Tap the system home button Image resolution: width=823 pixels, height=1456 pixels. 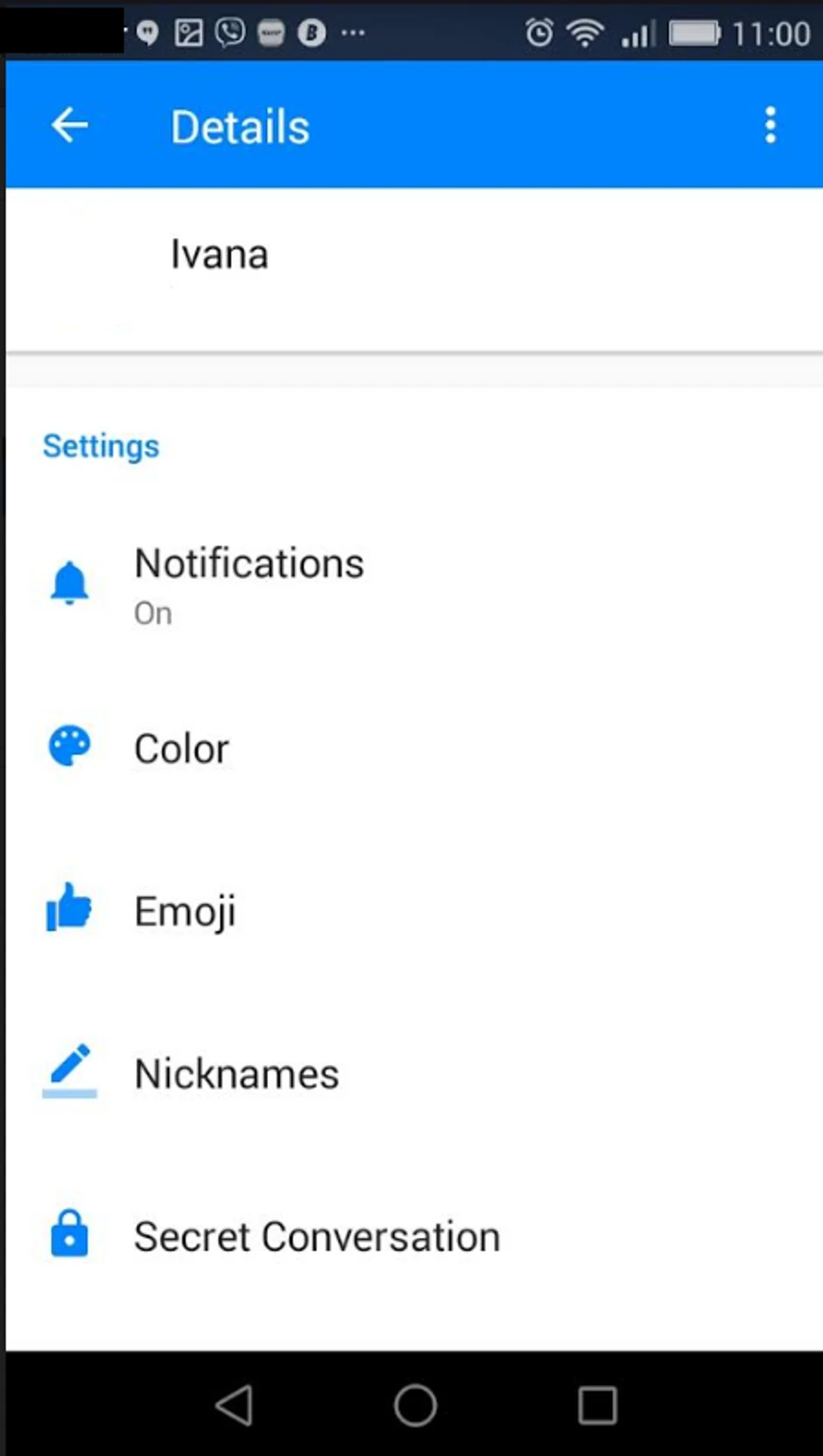[415, 1405]
